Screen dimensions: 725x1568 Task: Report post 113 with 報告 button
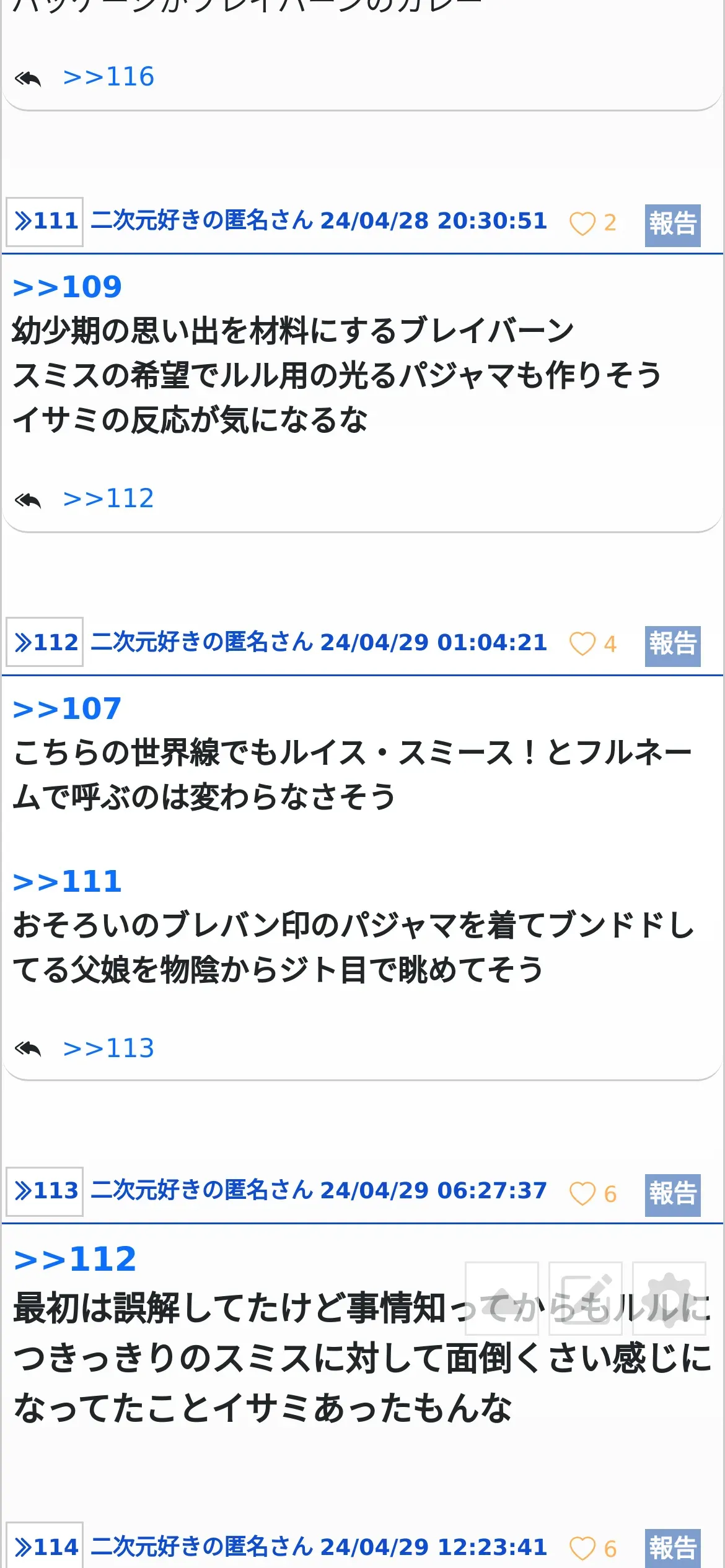click(672, 1195)
